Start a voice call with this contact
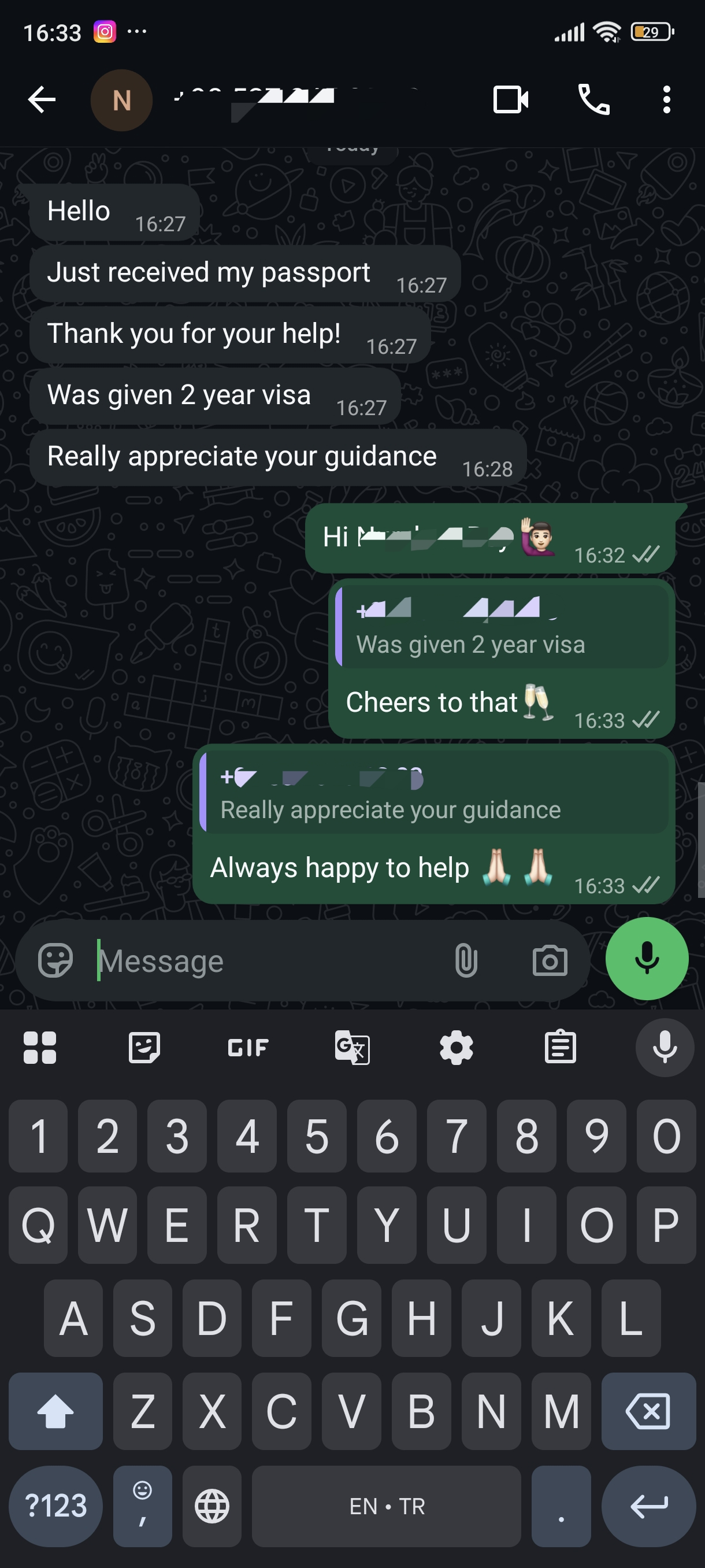This screenshot has width=705, height=1568. [593, 100]
